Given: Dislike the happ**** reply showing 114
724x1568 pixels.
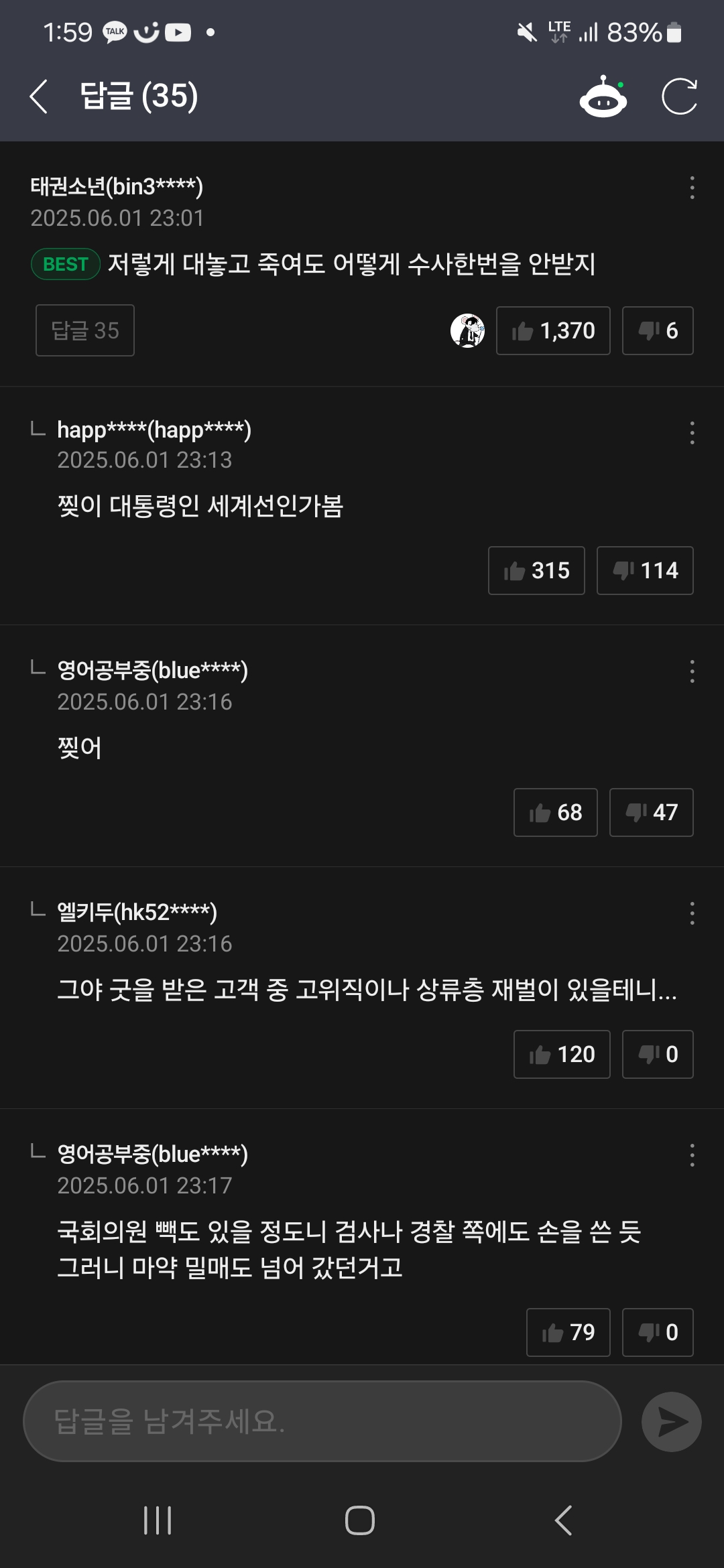Looking at the screenshot, I should coord(645,570).
